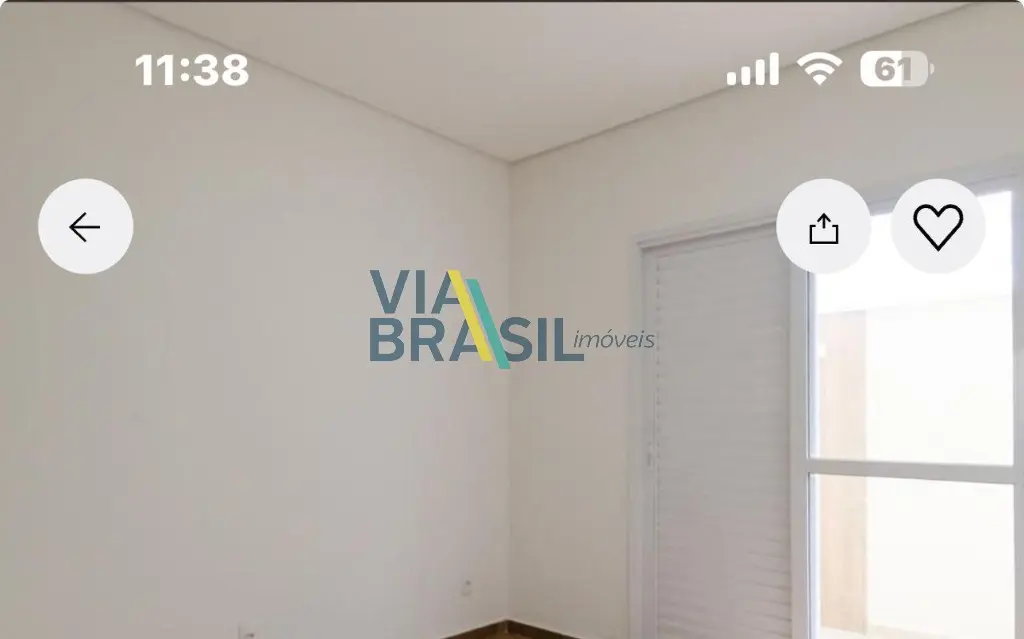Share this property listing

click(824, 226)
